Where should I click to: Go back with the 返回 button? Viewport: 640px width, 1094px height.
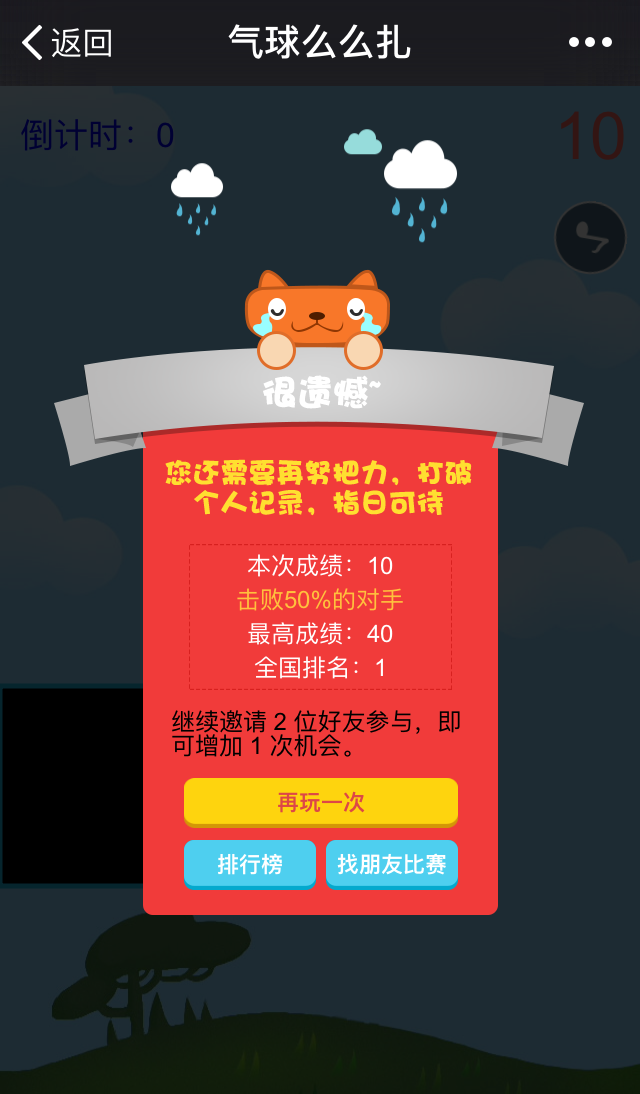point(66,43)
